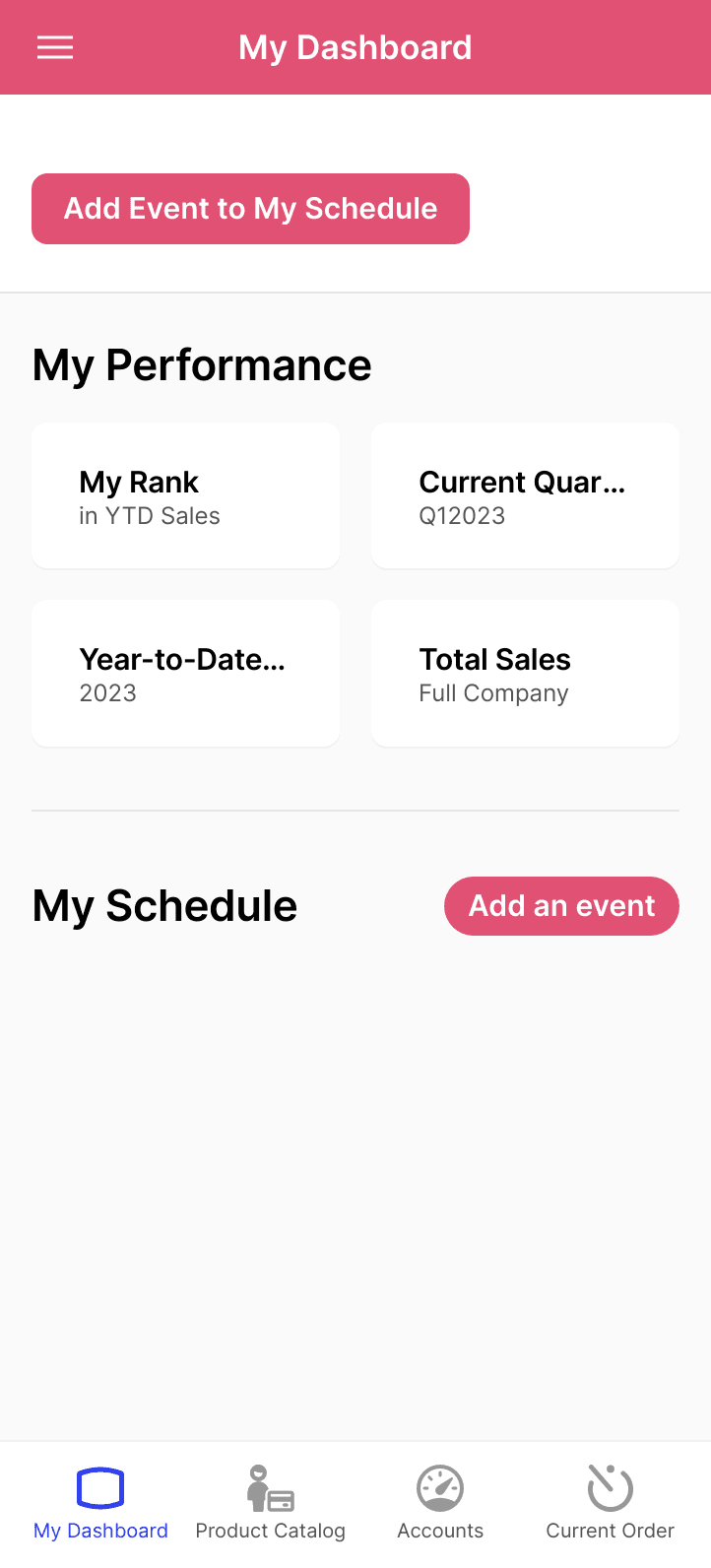The image size is (711, 1568).
Task: Open the Current Quarter Q12023 card
Action: (x=525, y=496)
